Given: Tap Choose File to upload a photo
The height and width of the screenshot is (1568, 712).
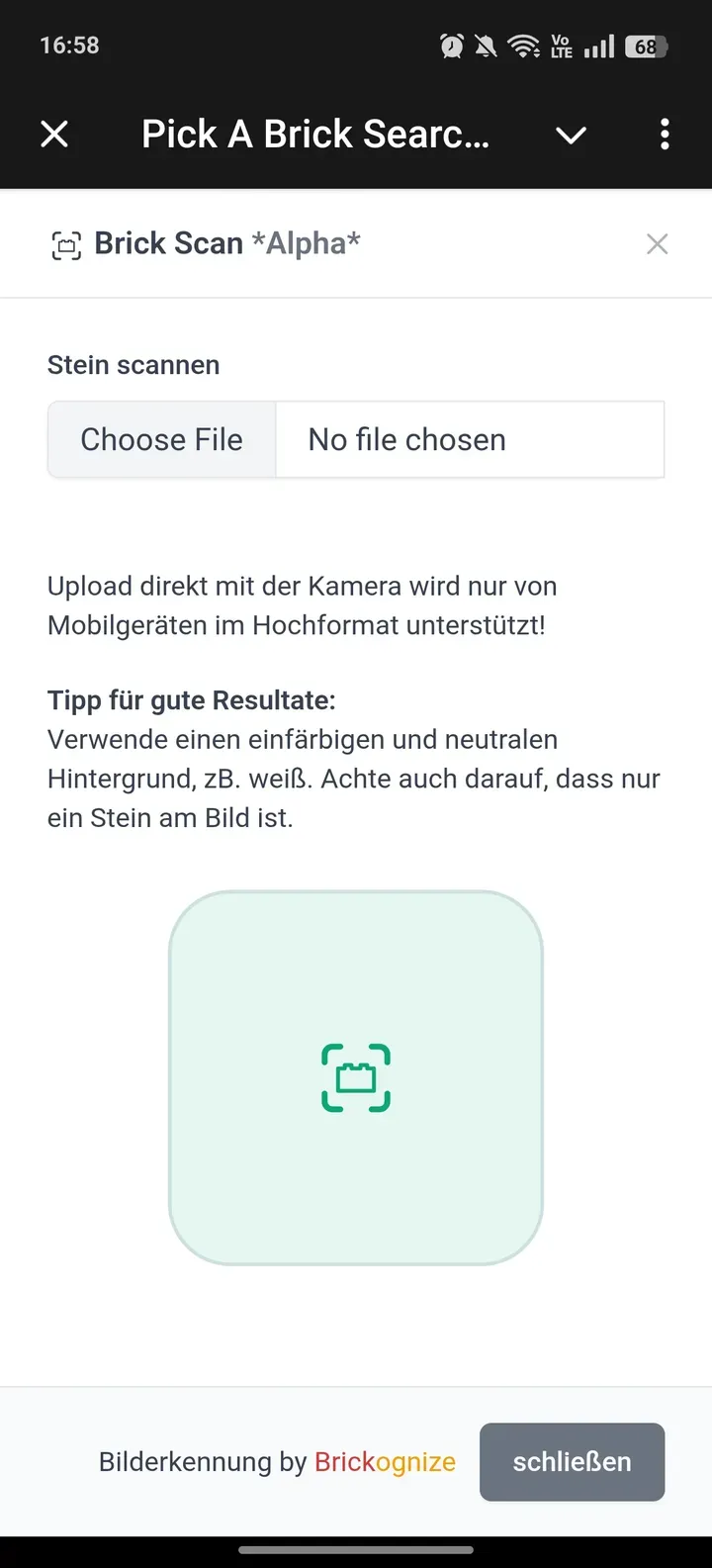Looking at the screenshot, I should pyautogui.click(x=162, y=439).
